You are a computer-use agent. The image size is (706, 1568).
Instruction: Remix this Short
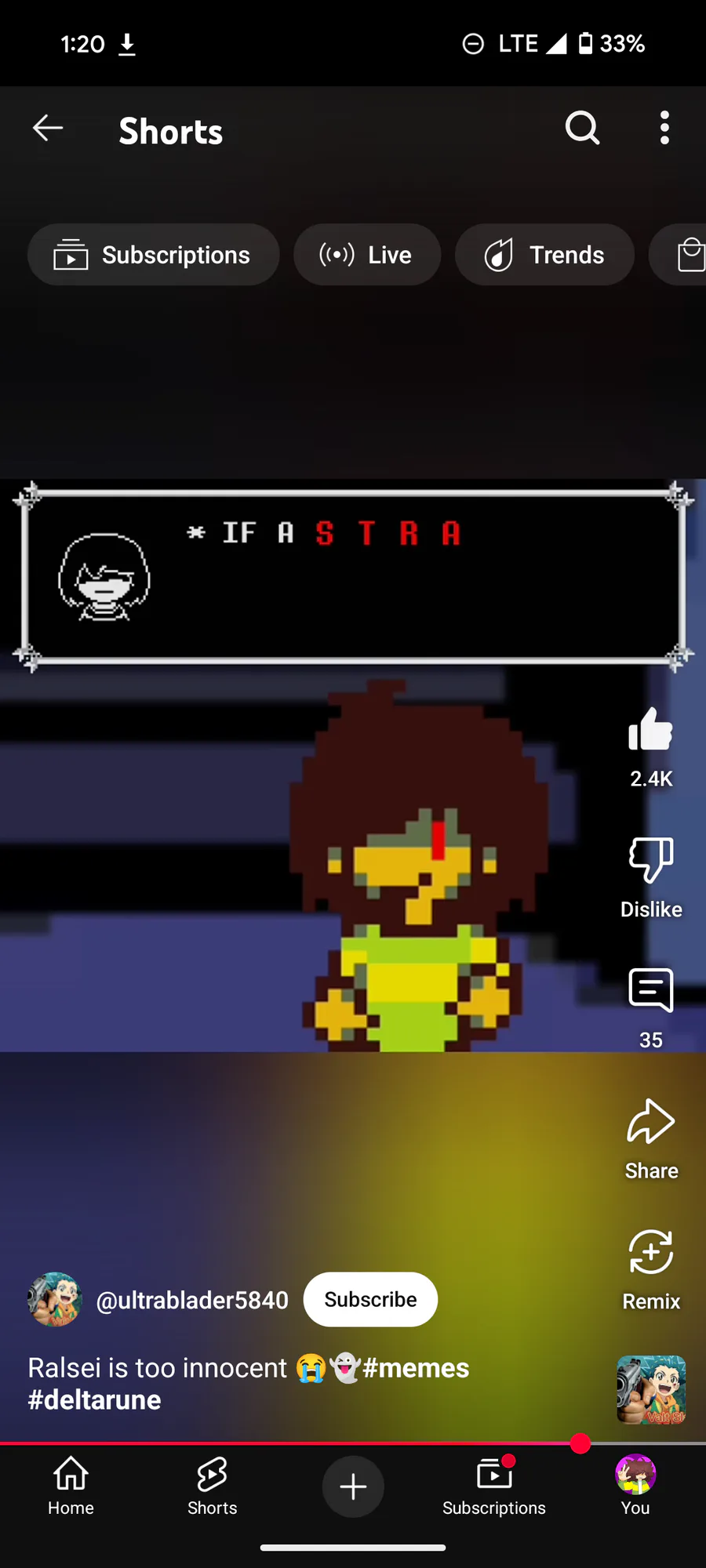650,1253
